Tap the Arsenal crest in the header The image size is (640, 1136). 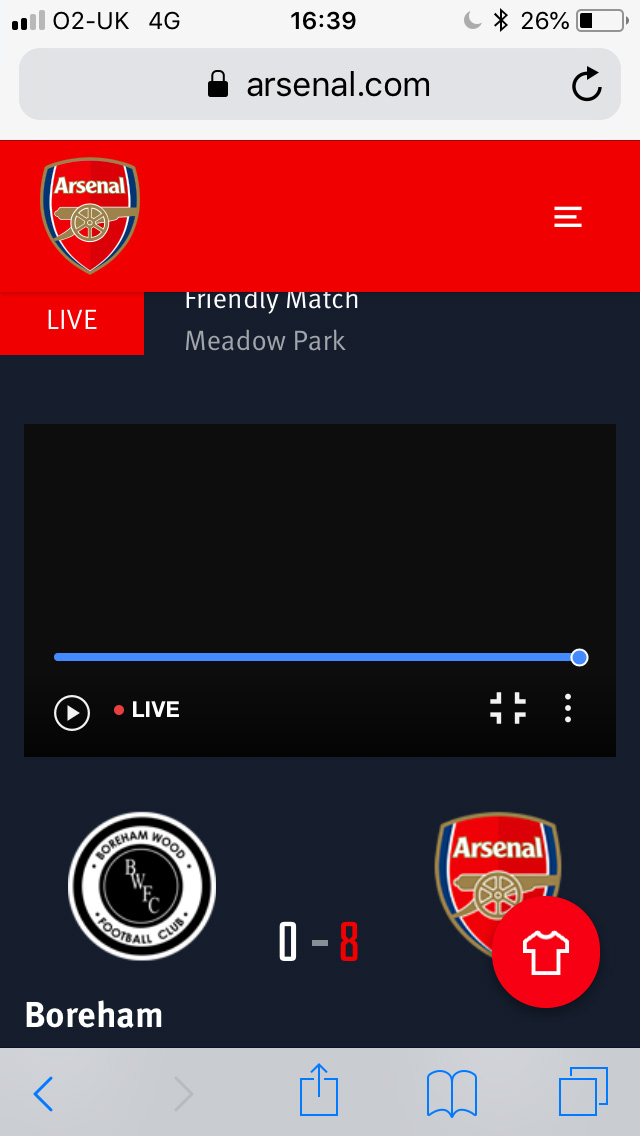[x=90, y=215]
